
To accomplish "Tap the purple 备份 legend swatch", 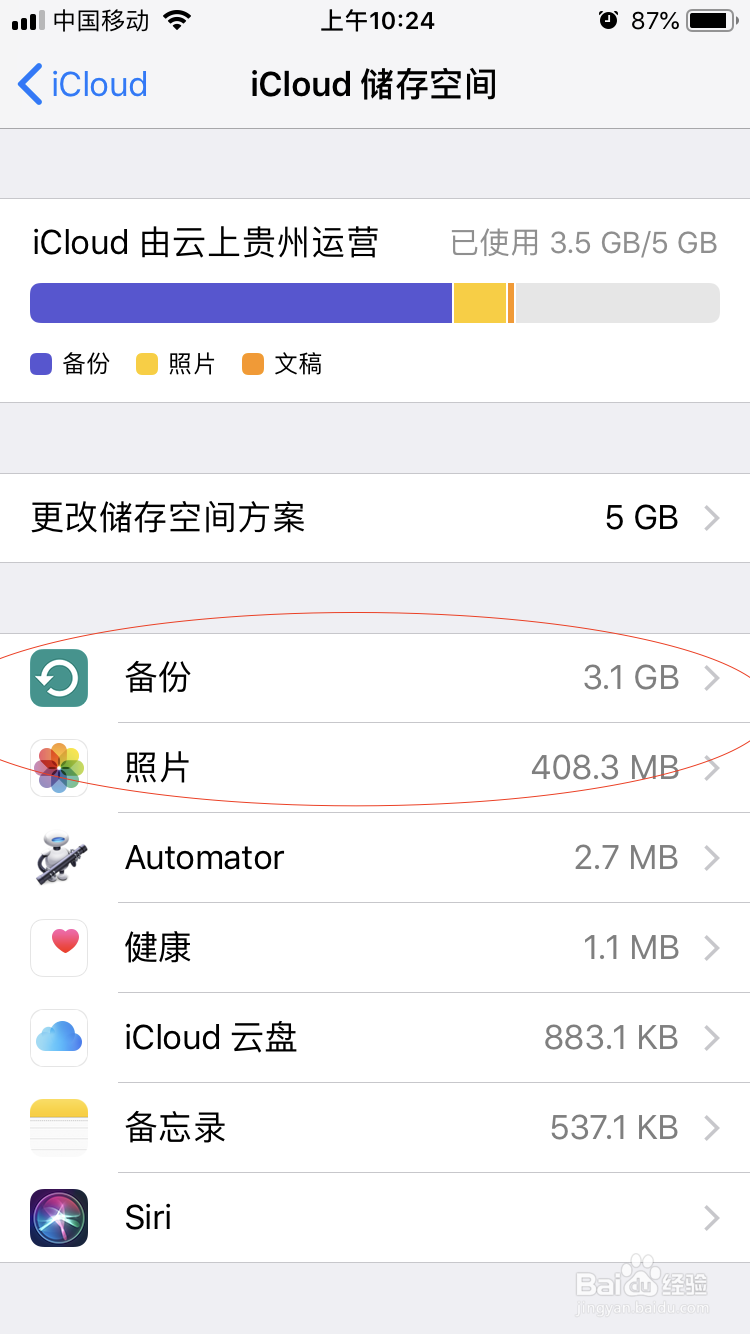I will (41, 364).
